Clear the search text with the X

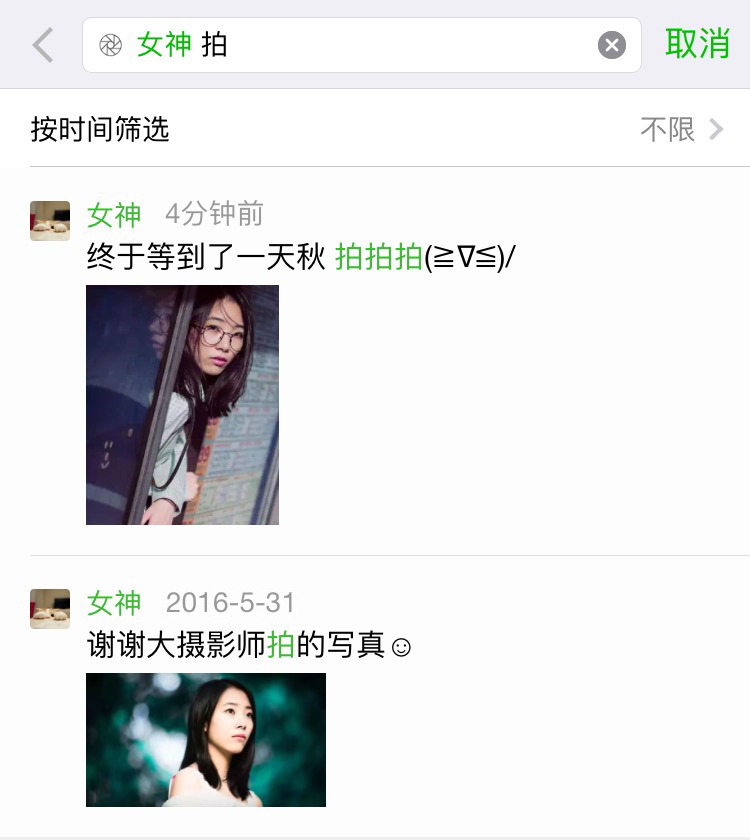[x=612, y=45]
